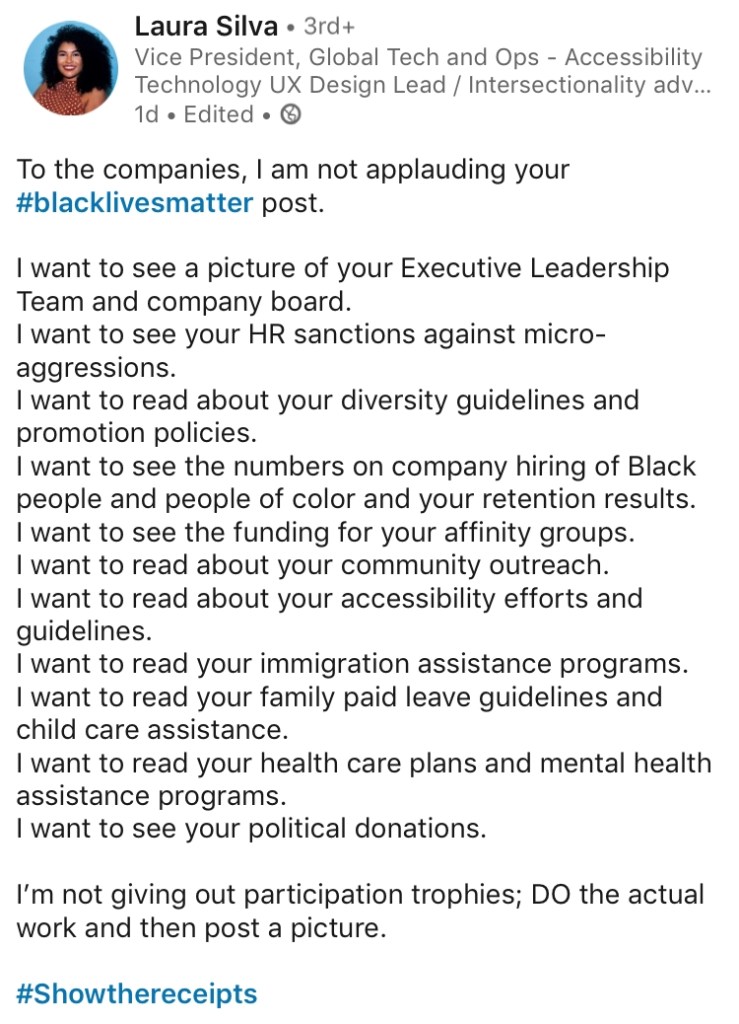Open the #blacklivesmatter hashtag
The width and height of the screenshot is (739, 1024).
(134, 204)
